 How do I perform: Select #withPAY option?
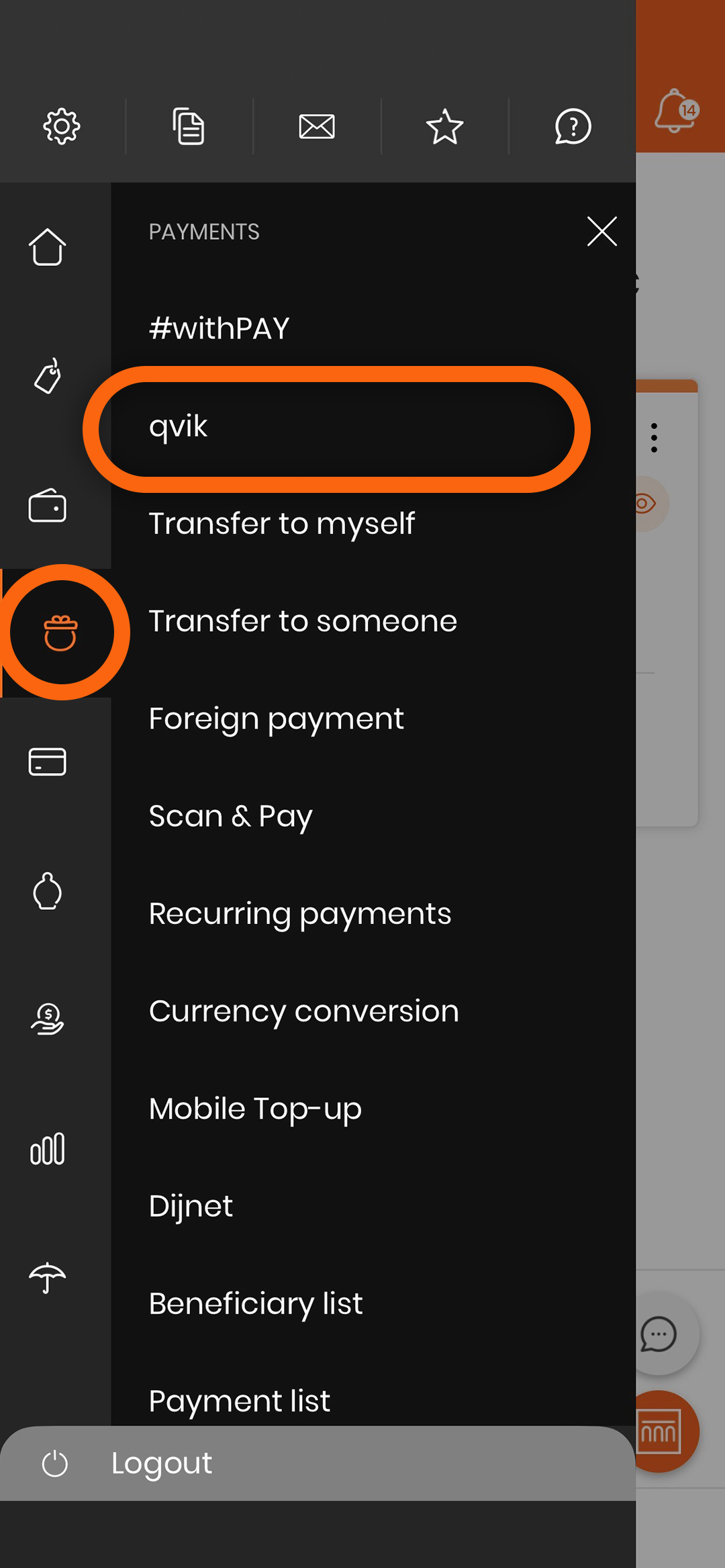[x=219, y=329]
